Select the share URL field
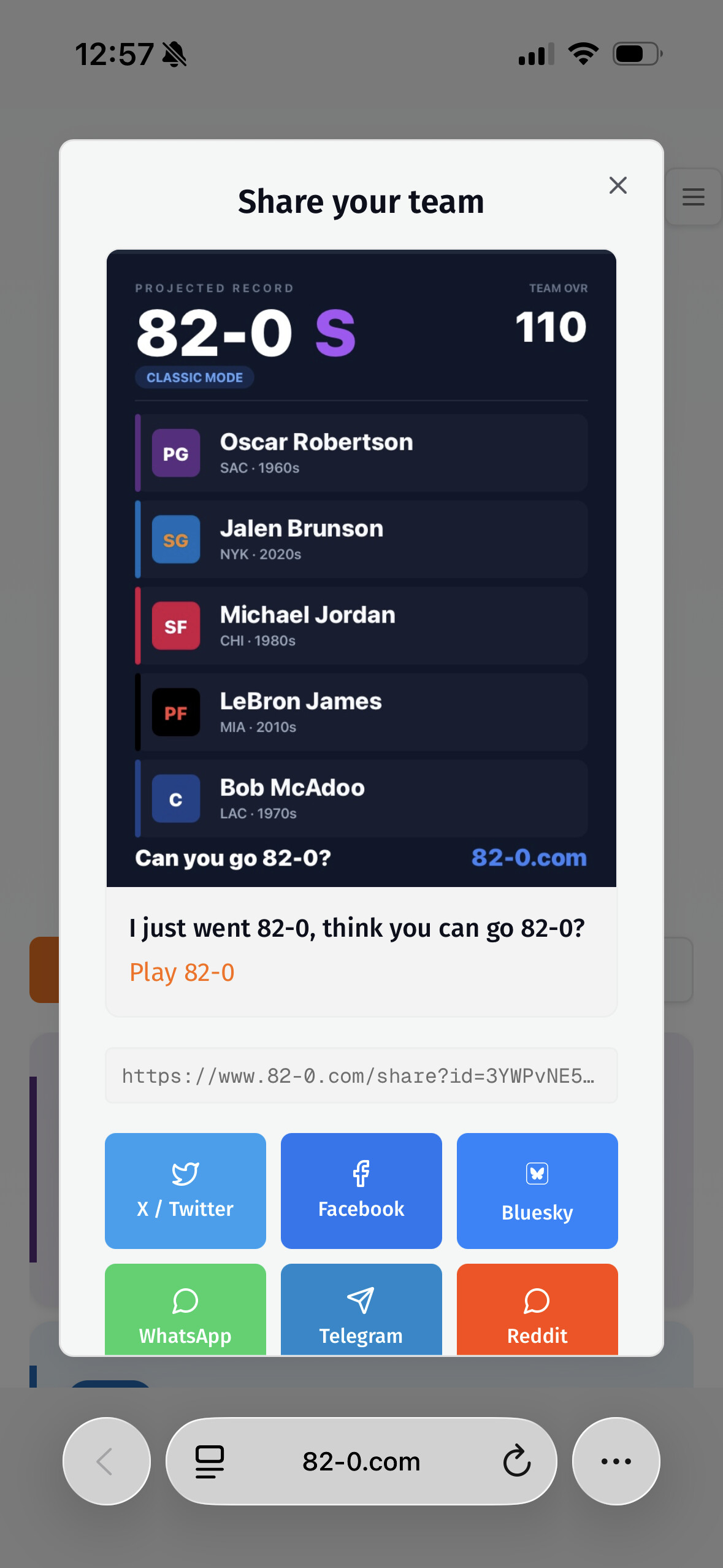723x1568 pixels. pos(361,1075)
